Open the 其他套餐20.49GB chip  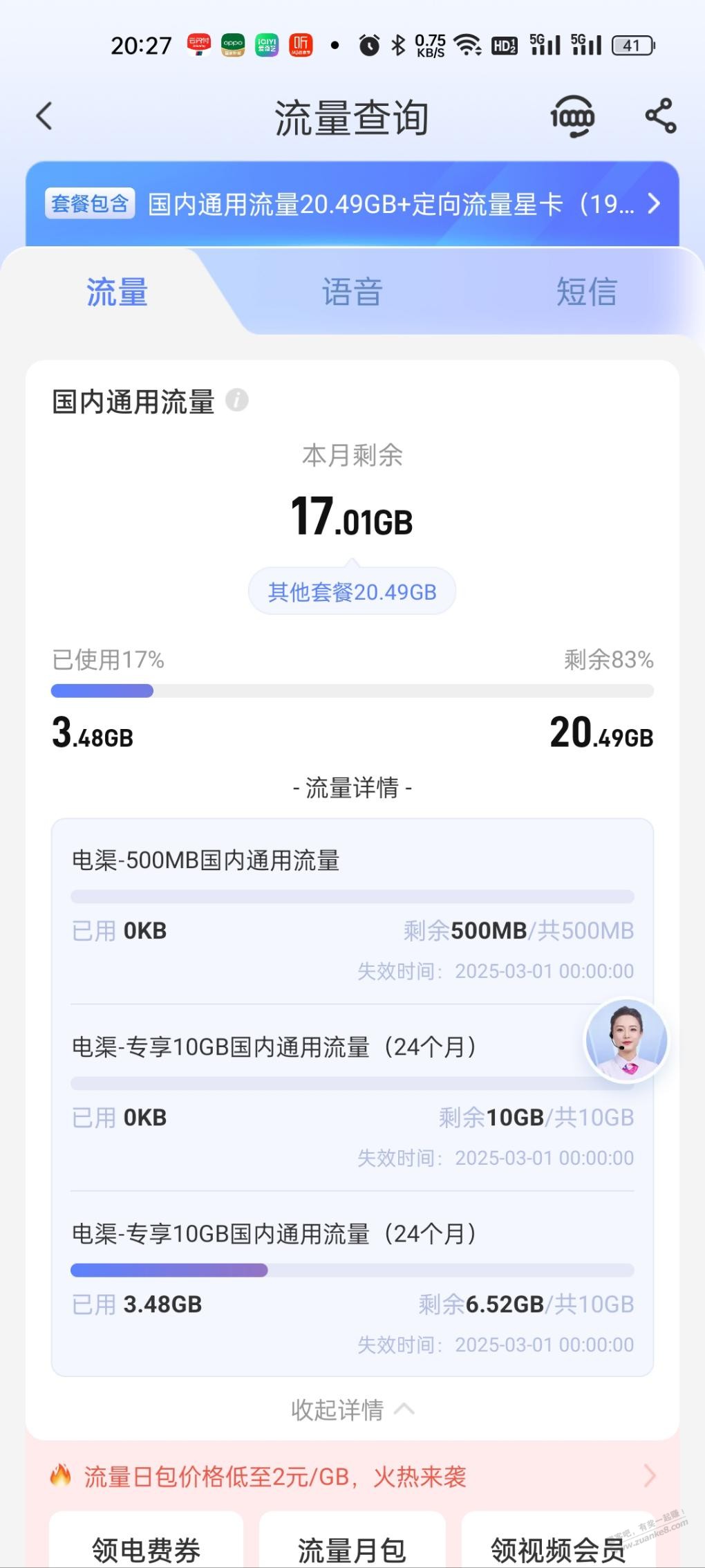pos(352,592)
